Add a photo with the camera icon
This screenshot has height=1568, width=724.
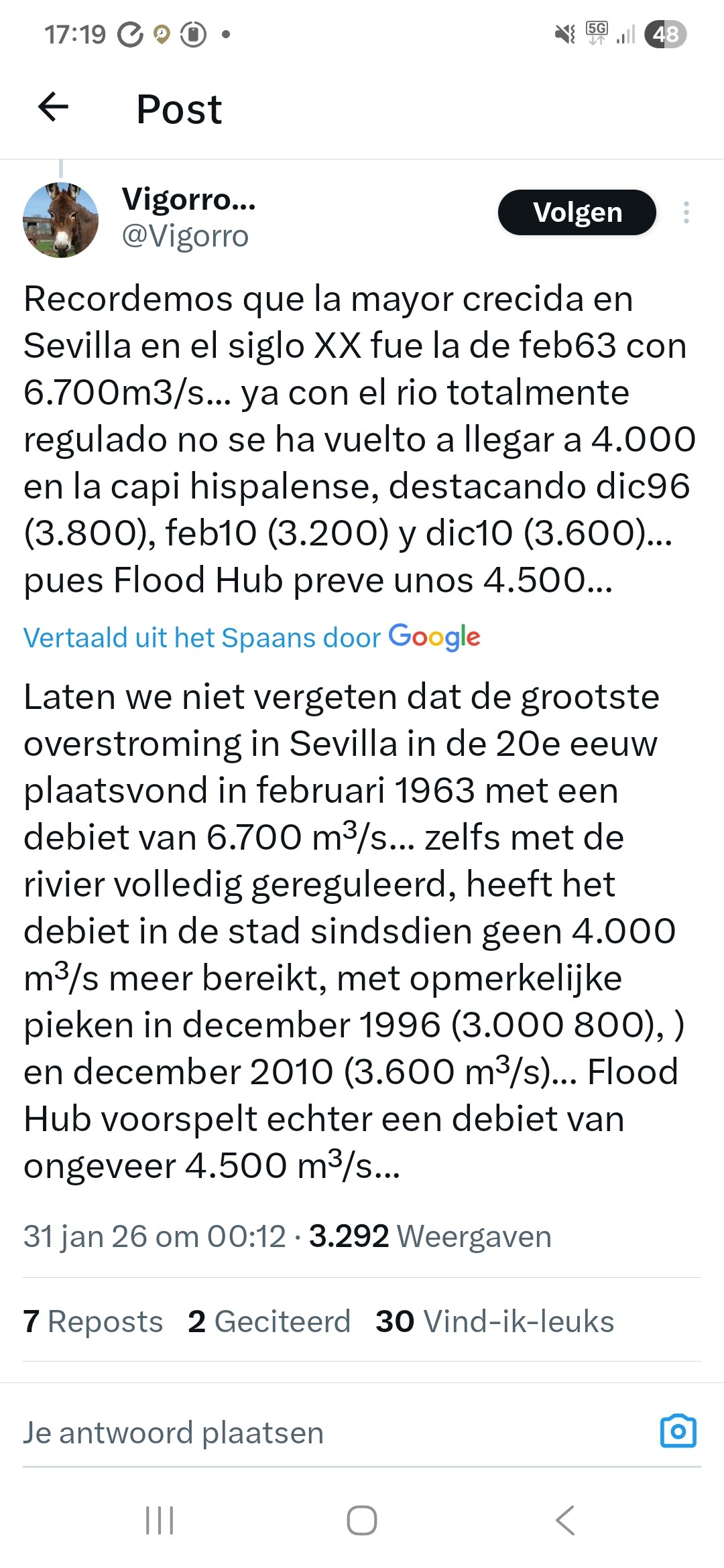678,1431
